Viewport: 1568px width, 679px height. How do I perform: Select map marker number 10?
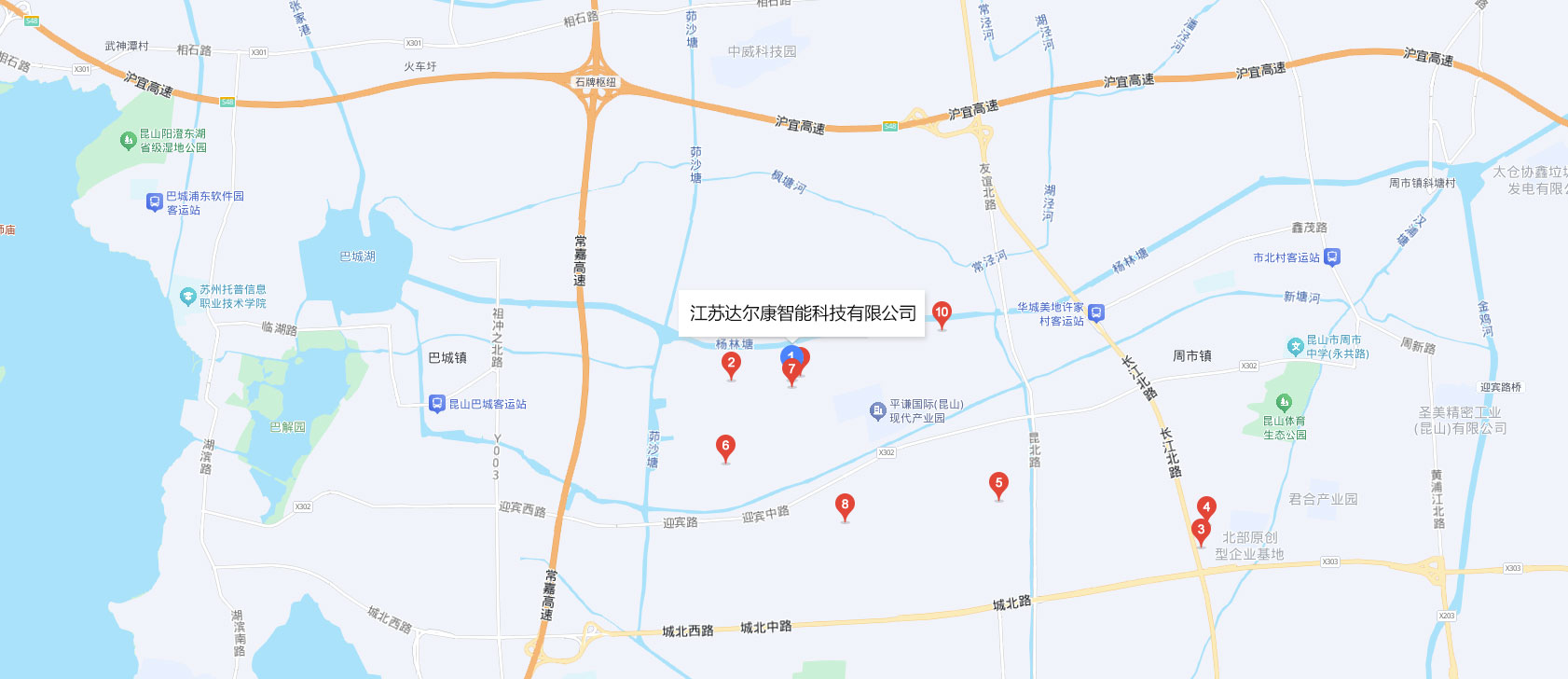tap(942, 313)
